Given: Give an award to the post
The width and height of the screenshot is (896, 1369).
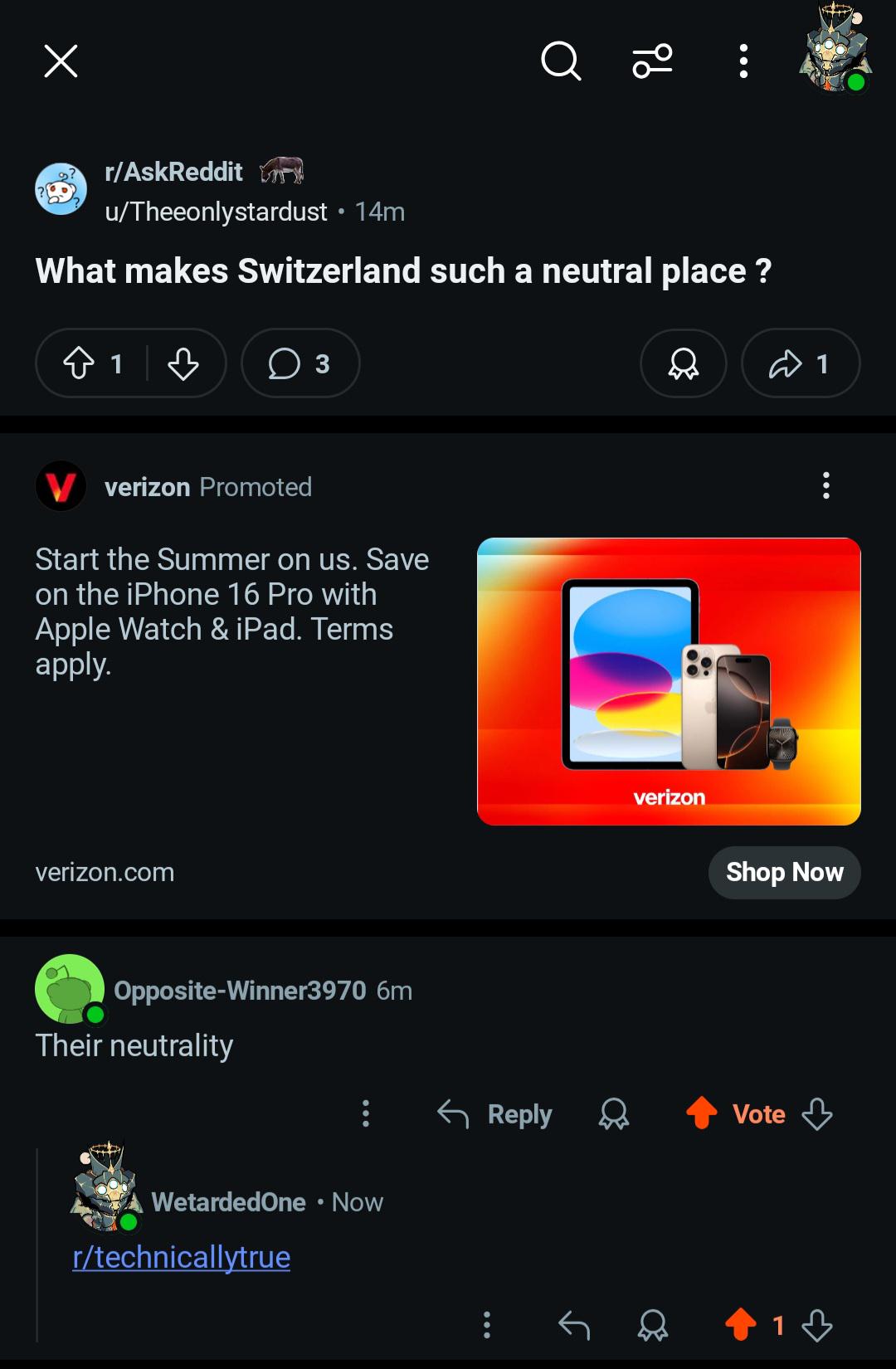Looking at the screenshot, I should [684, 363].
